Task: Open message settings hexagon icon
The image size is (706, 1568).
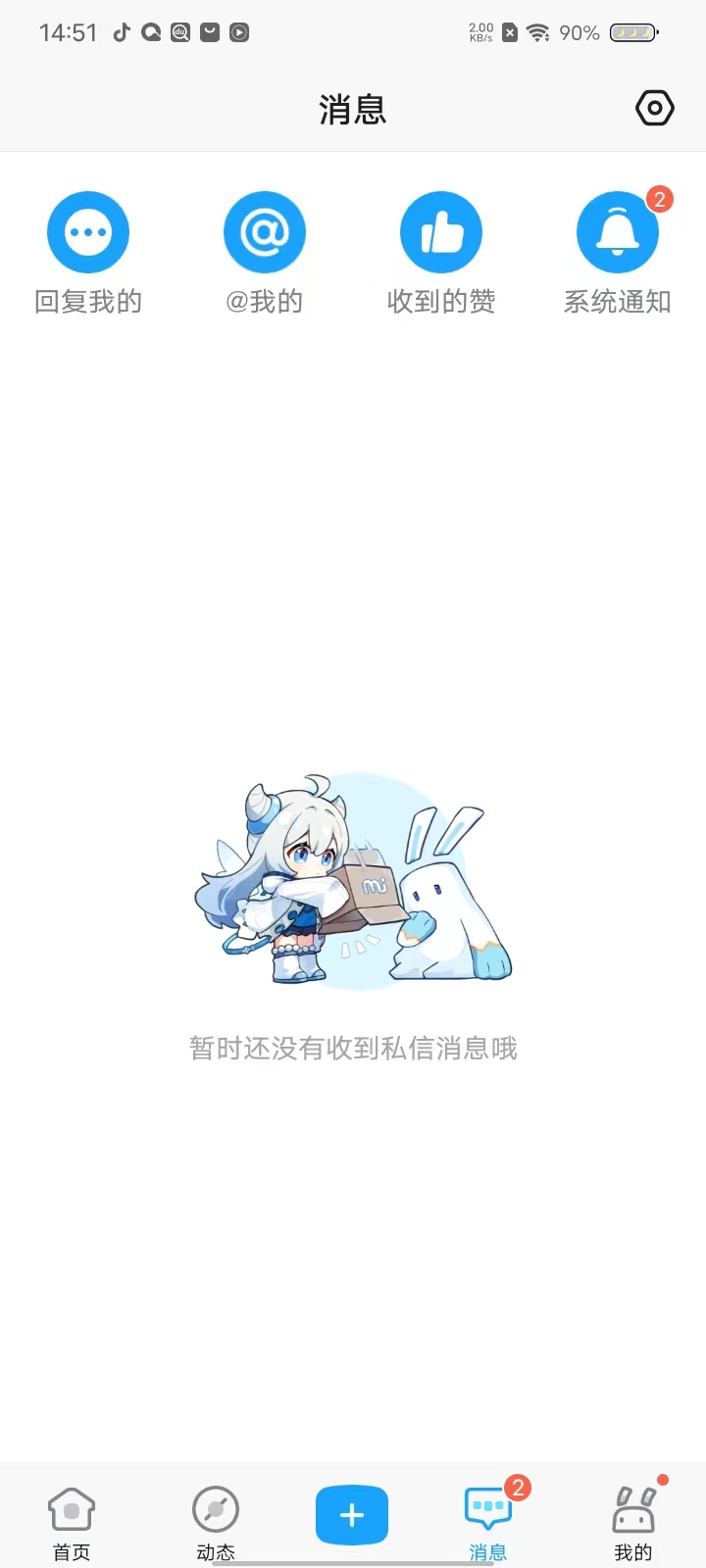Action: pyautogui.click(x=654, y=108)
